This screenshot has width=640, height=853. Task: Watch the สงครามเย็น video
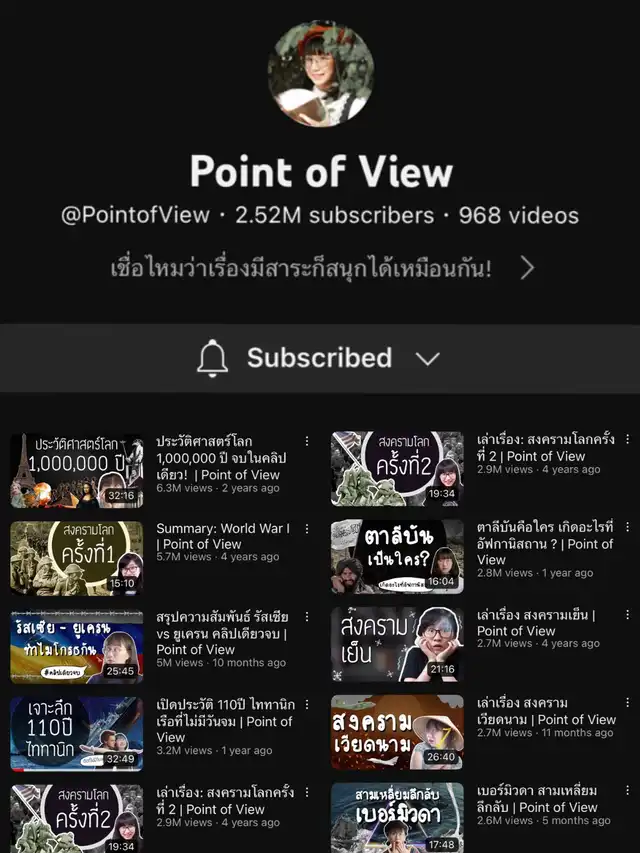coord(397,644)
